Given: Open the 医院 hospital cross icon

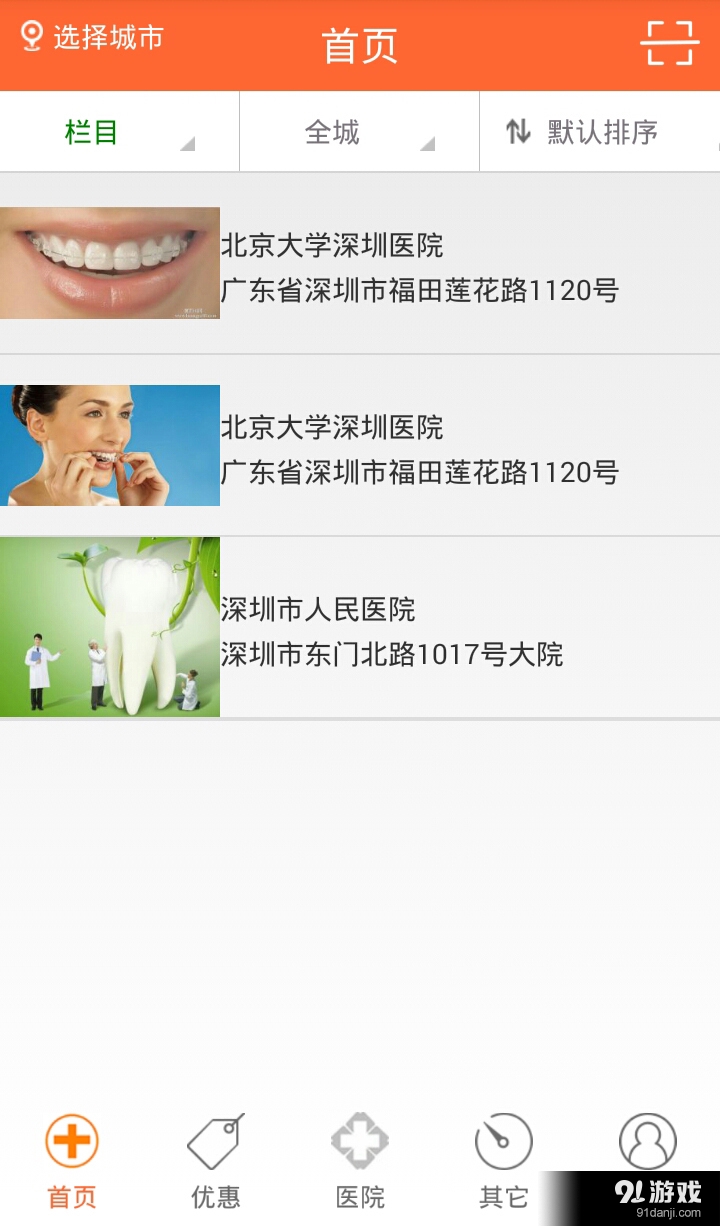Looking at the screenshot, I should (x=359, y=1138).
